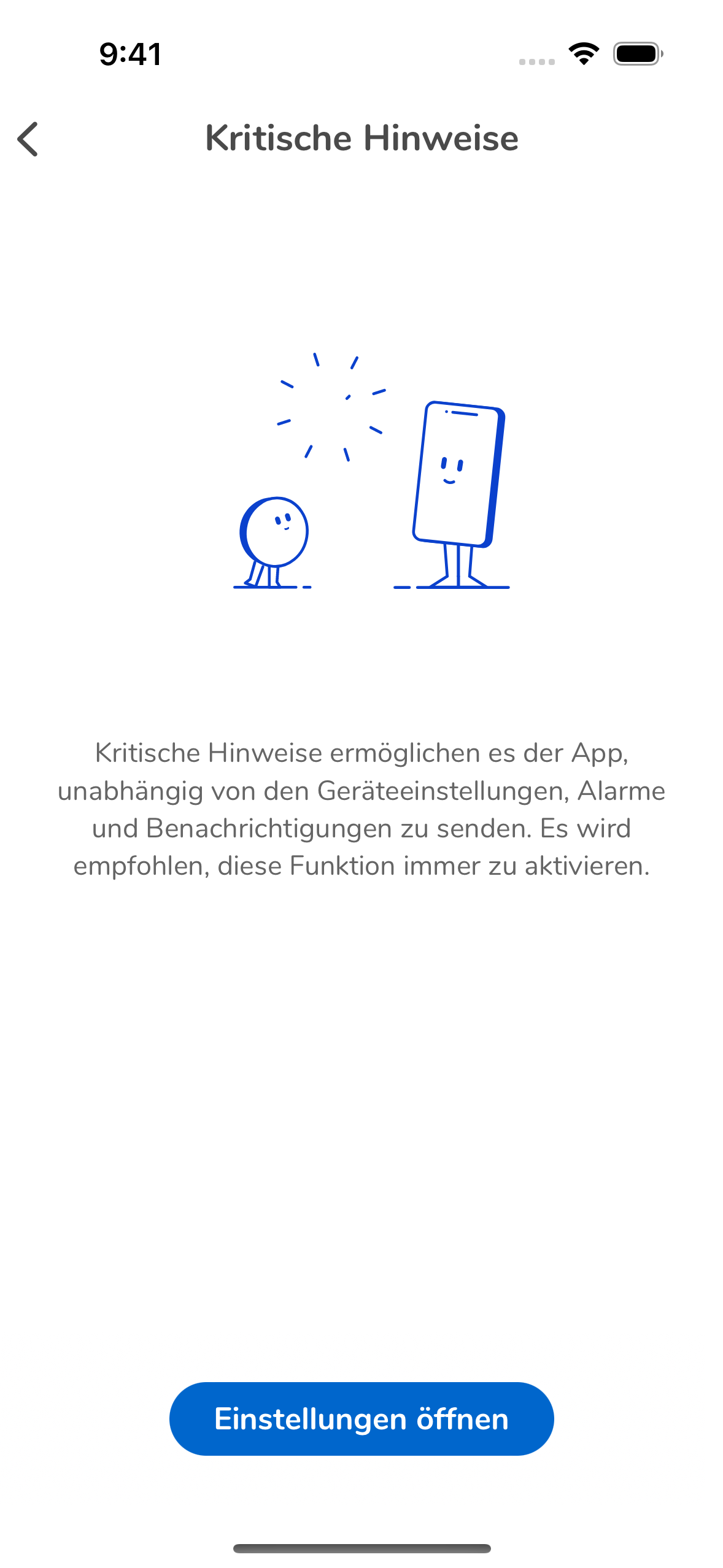Tap the Einstellungen öffnen button
The image size is (723, 1568).
[x=361, y=1419]
